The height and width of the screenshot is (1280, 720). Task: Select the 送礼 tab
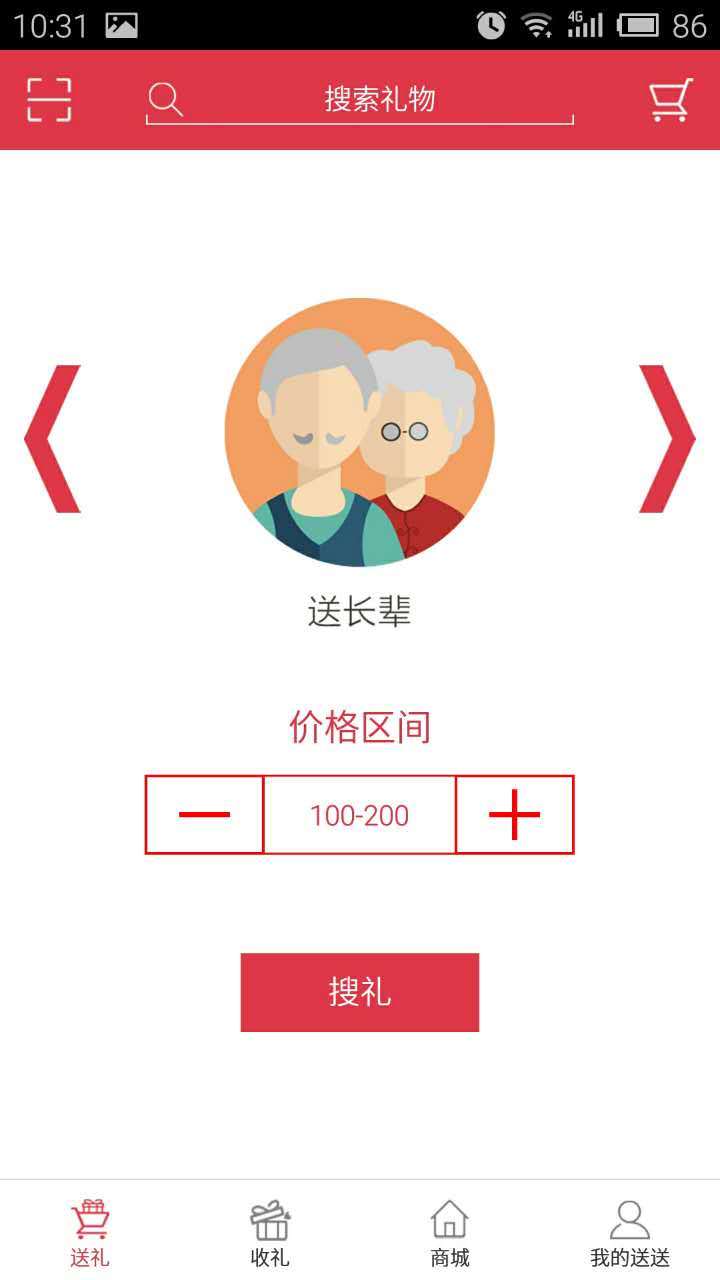(x=90, y=1232)
